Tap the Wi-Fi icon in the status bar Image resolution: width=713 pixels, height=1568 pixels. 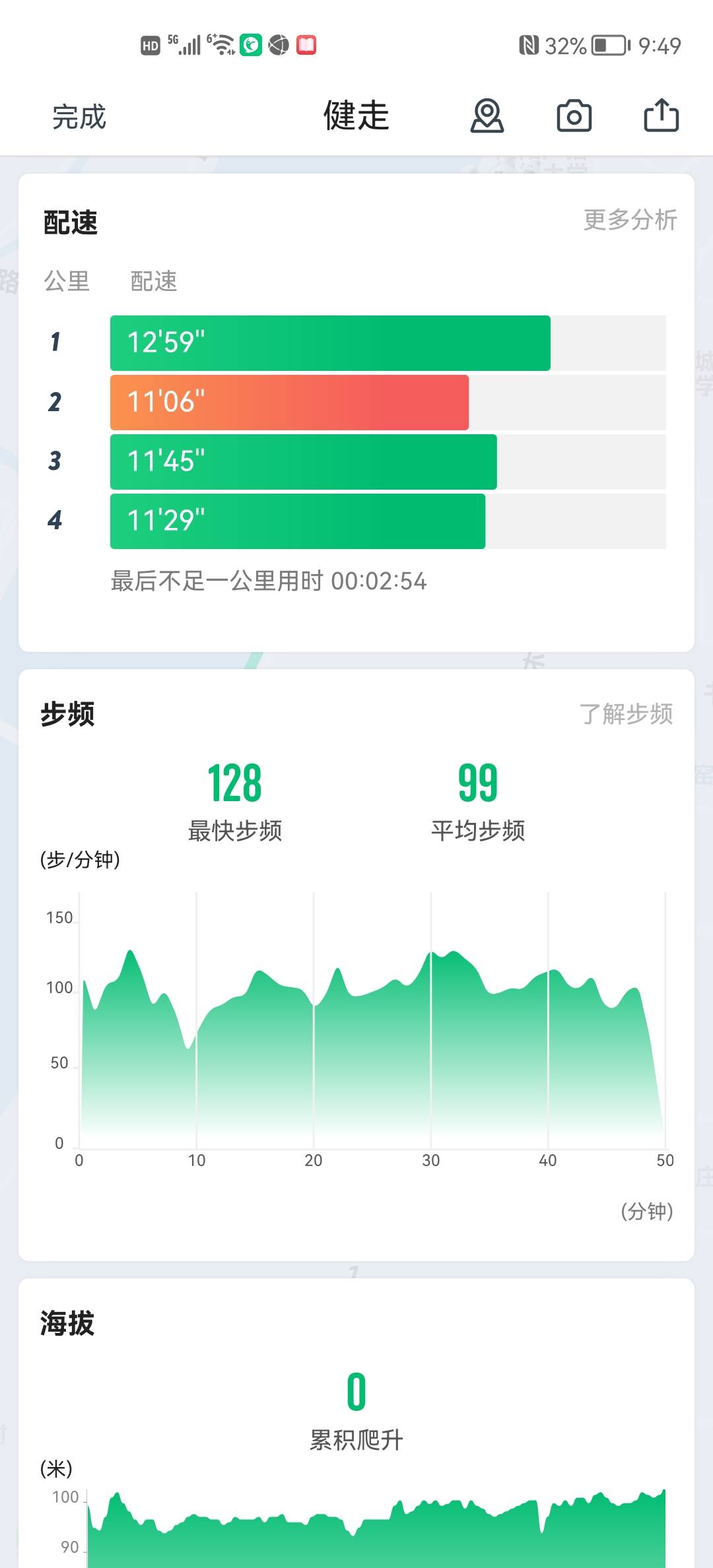(x=221, y=44)
